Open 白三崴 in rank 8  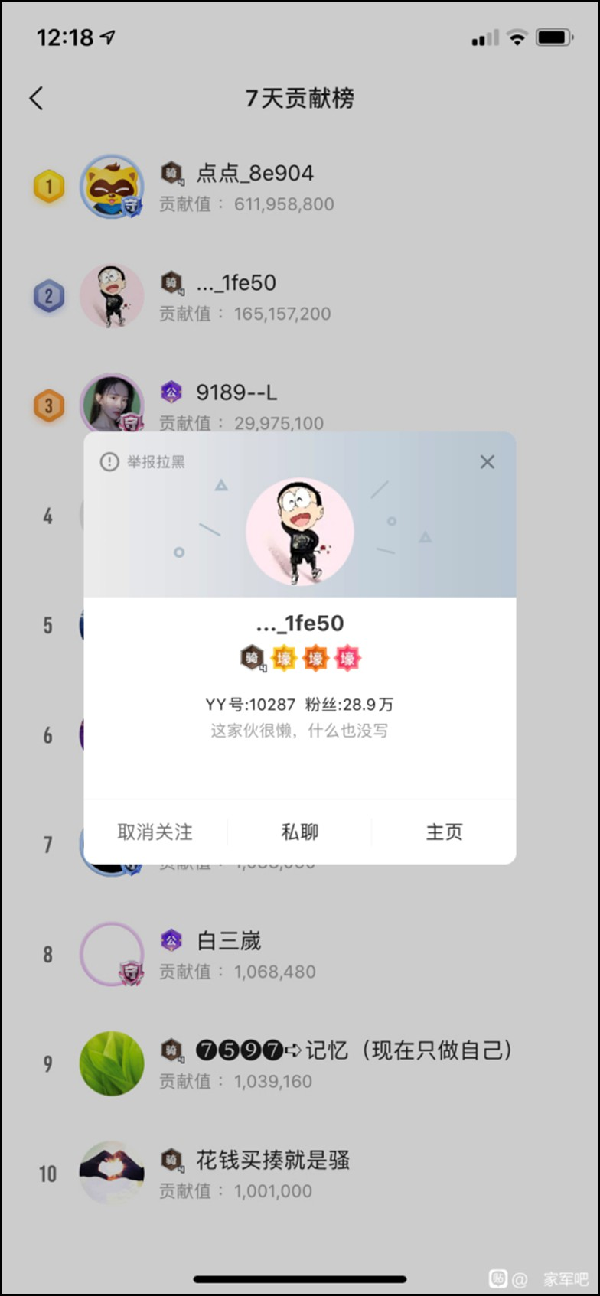[228, 941]
